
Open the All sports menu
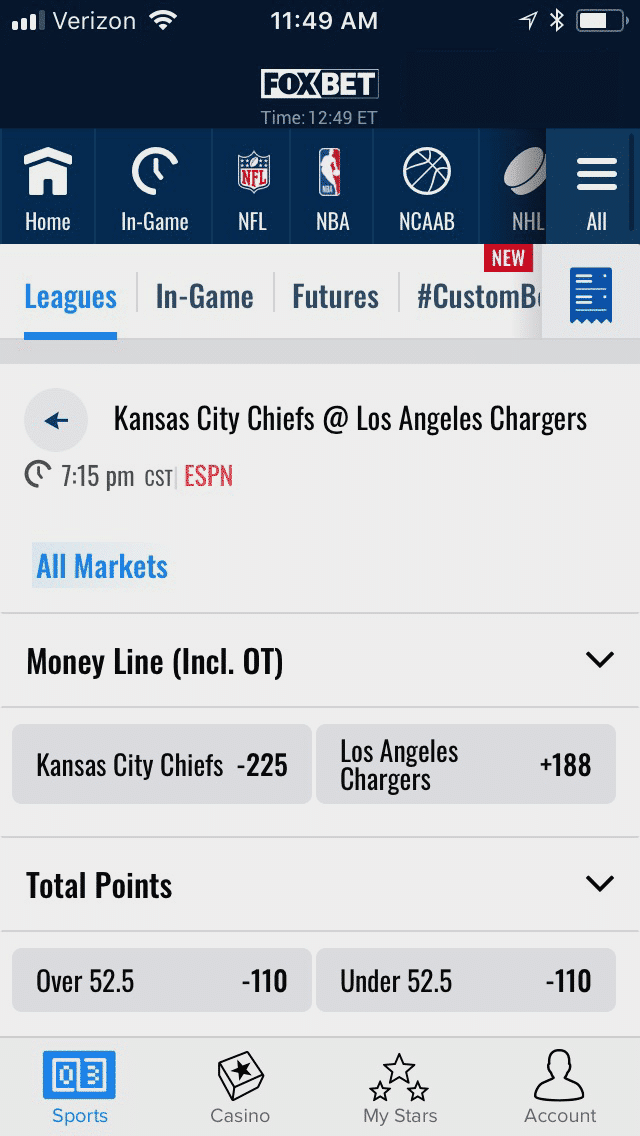tap(596, 187)
